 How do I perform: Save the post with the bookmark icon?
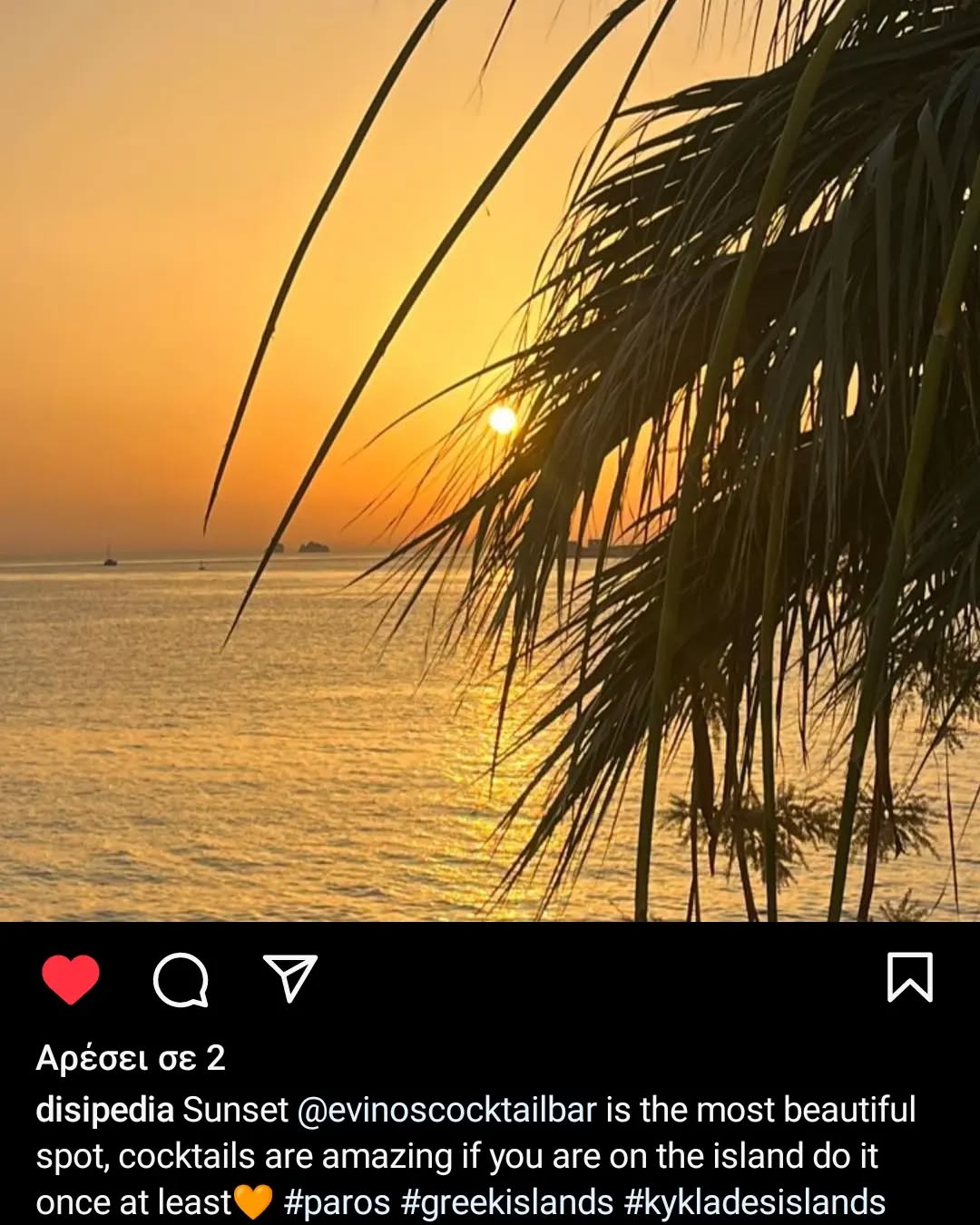909,977
